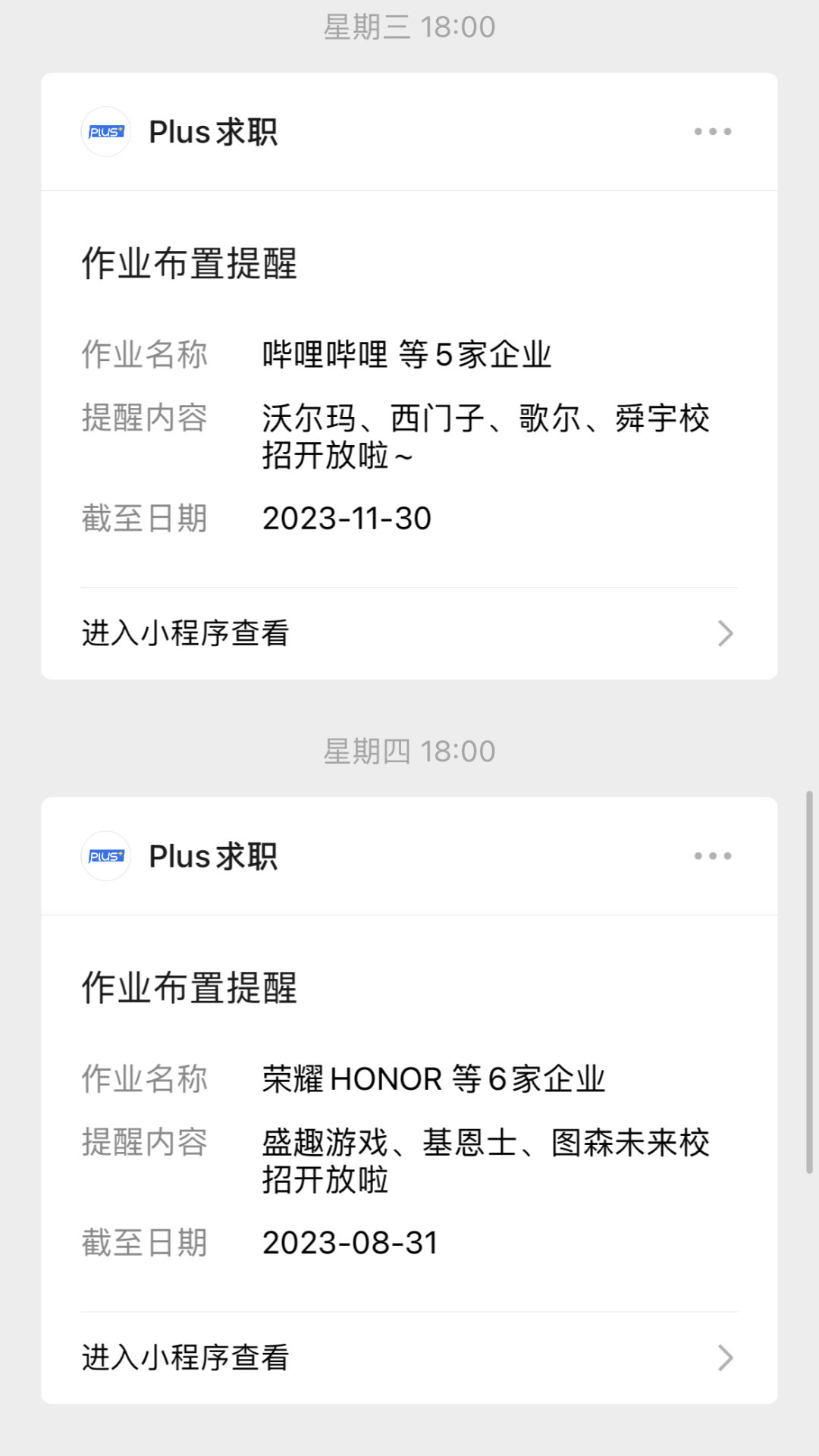Open more options on the 荣耀HONOR card
Screen dimensions: 819x1456
pos(713,856)
